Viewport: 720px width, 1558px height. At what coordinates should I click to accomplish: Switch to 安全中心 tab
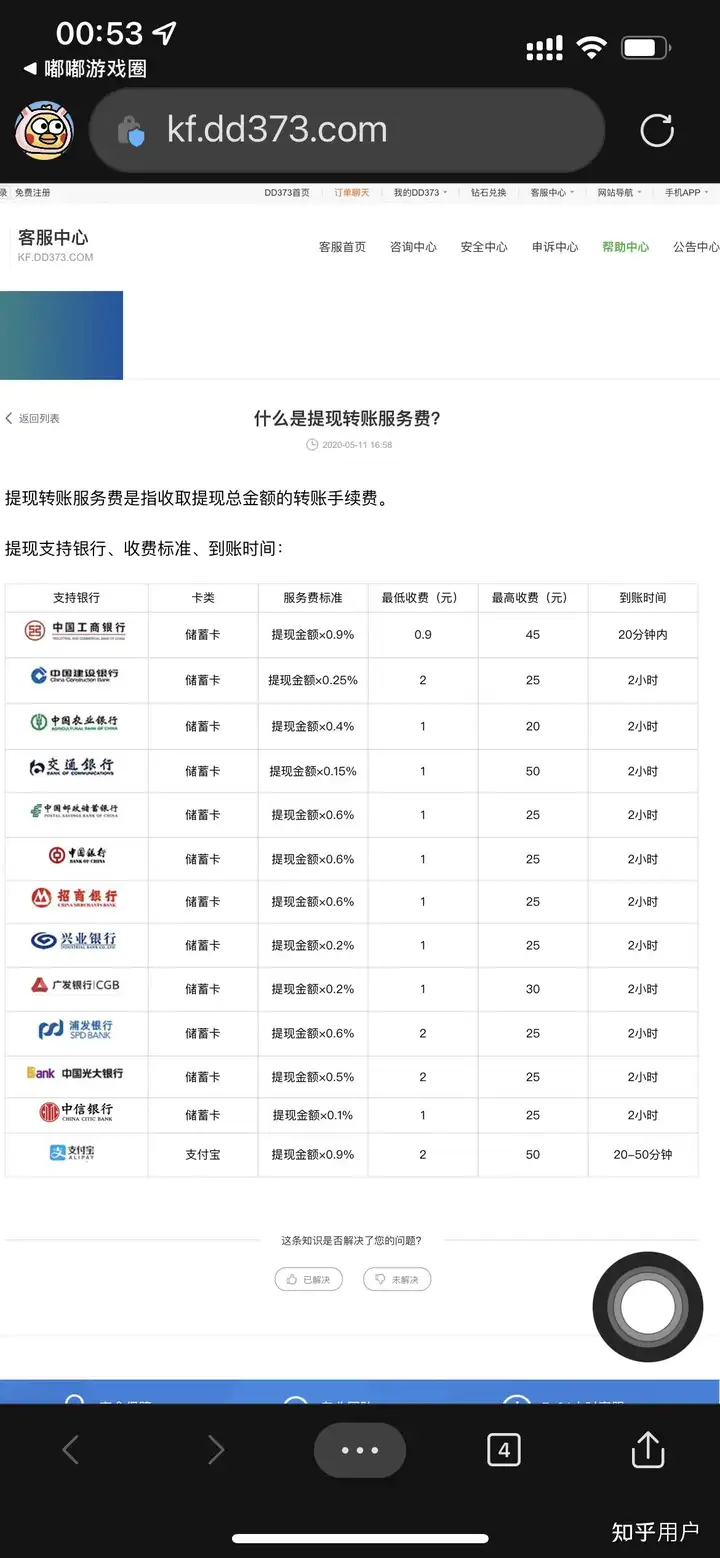click(x=484, y=247)
